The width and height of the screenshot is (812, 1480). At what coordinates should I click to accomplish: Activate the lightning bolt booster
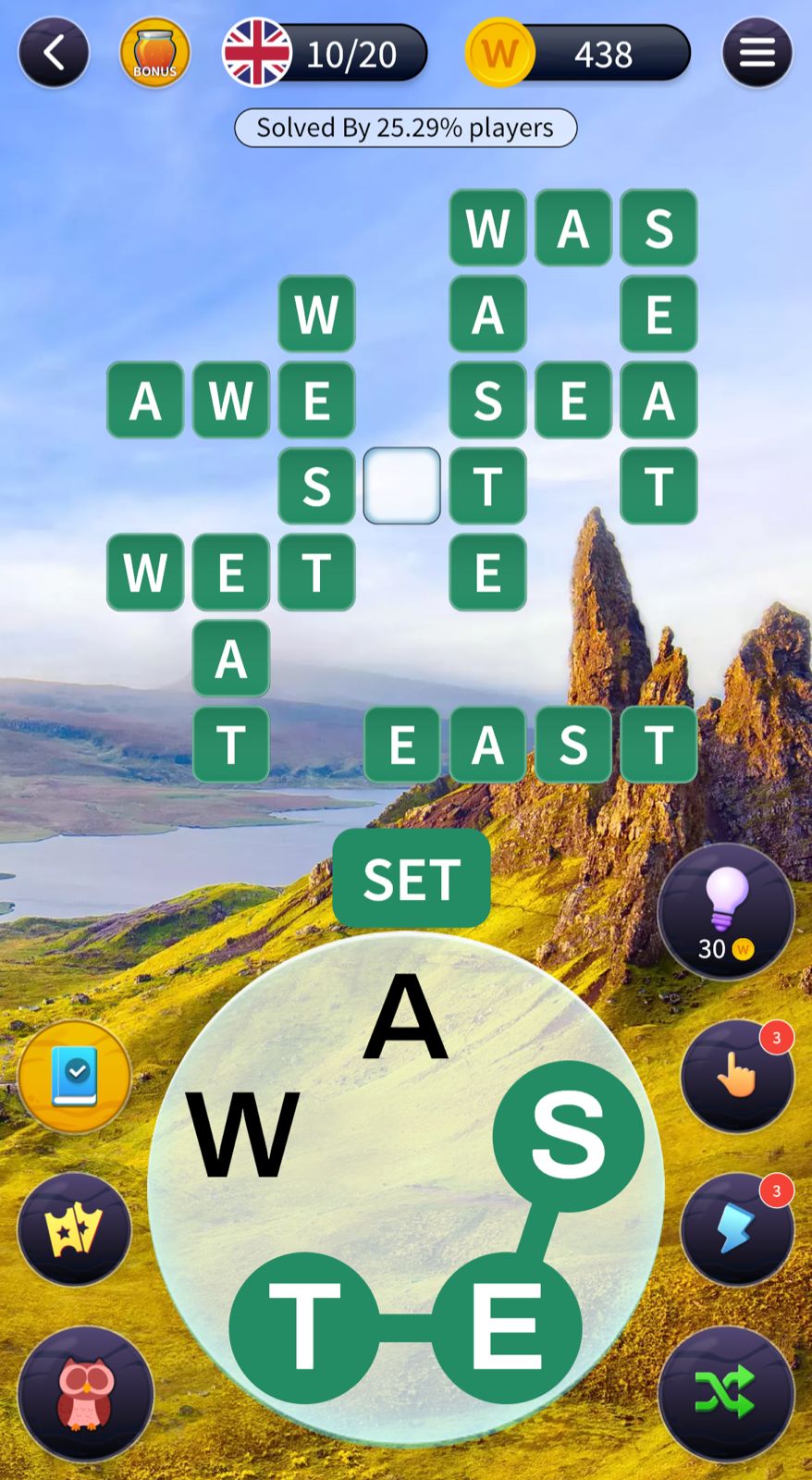point(737,1230)
